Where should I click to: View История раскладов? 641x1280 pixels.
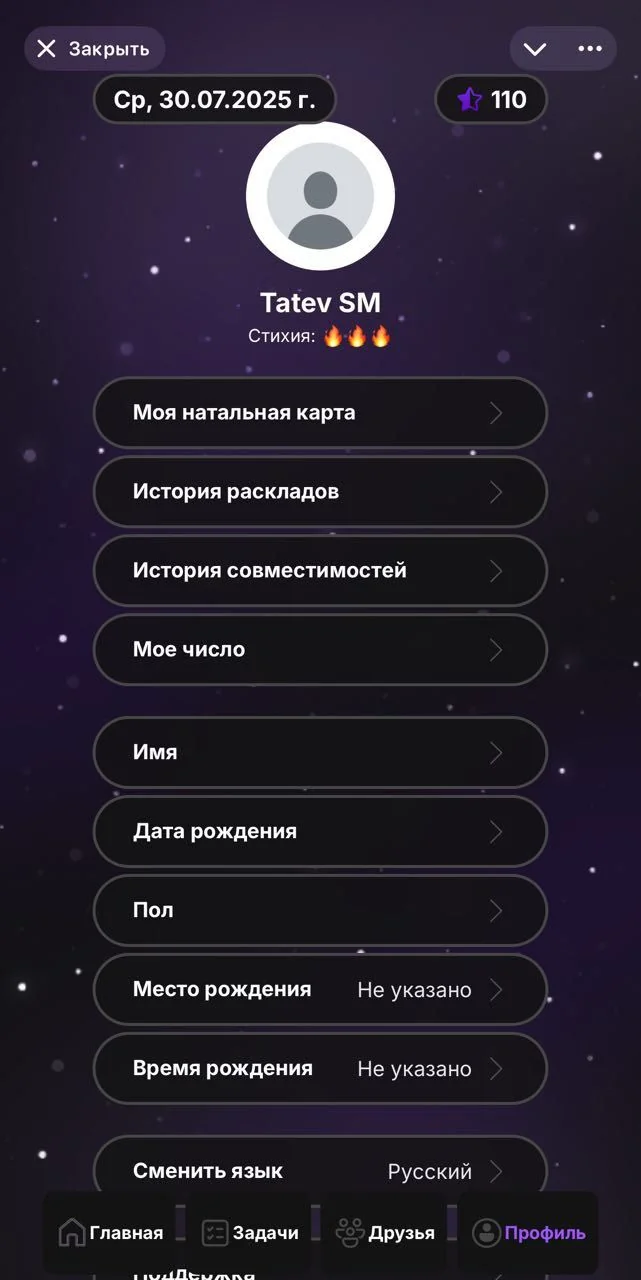coord(320,491)
